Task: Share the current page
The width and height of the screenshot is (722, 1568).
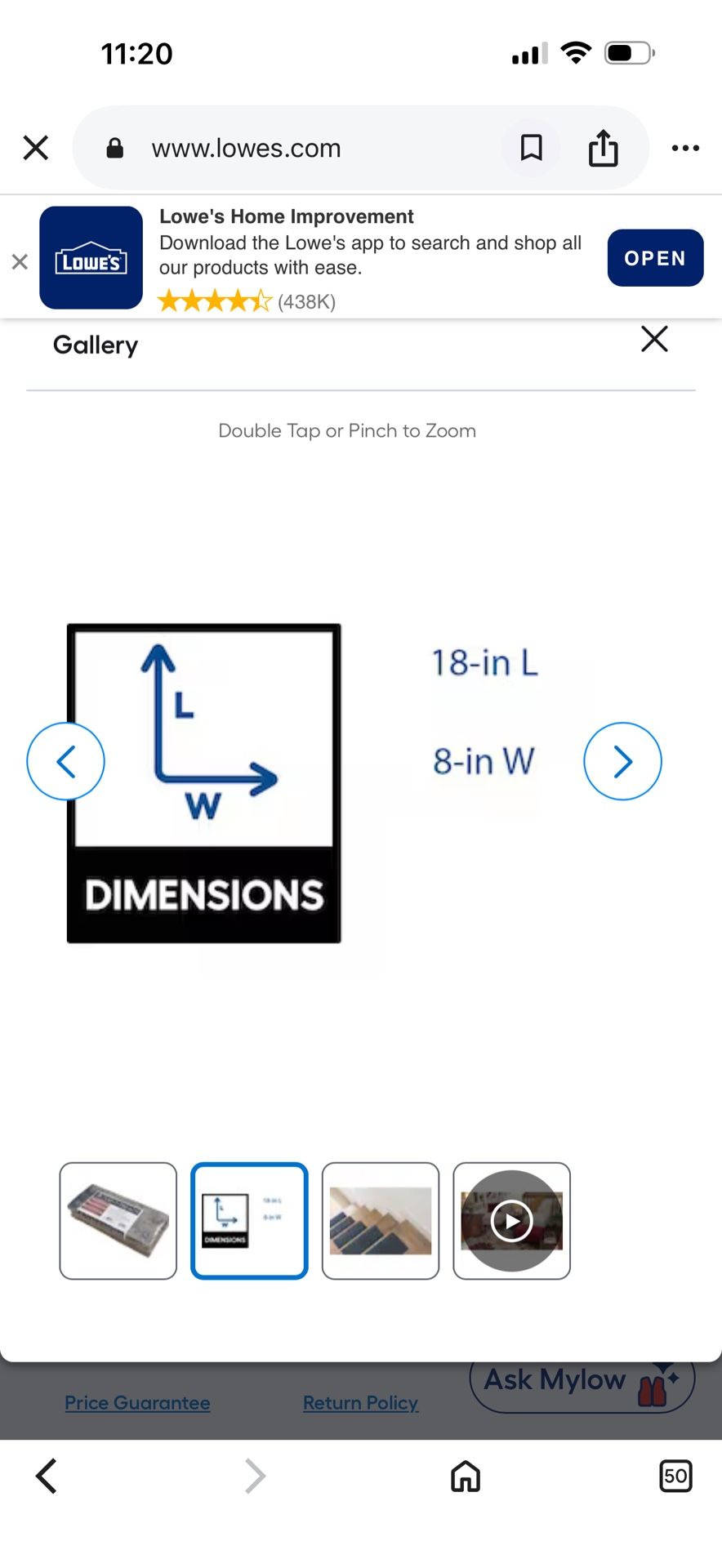Action: pos(604,148)
